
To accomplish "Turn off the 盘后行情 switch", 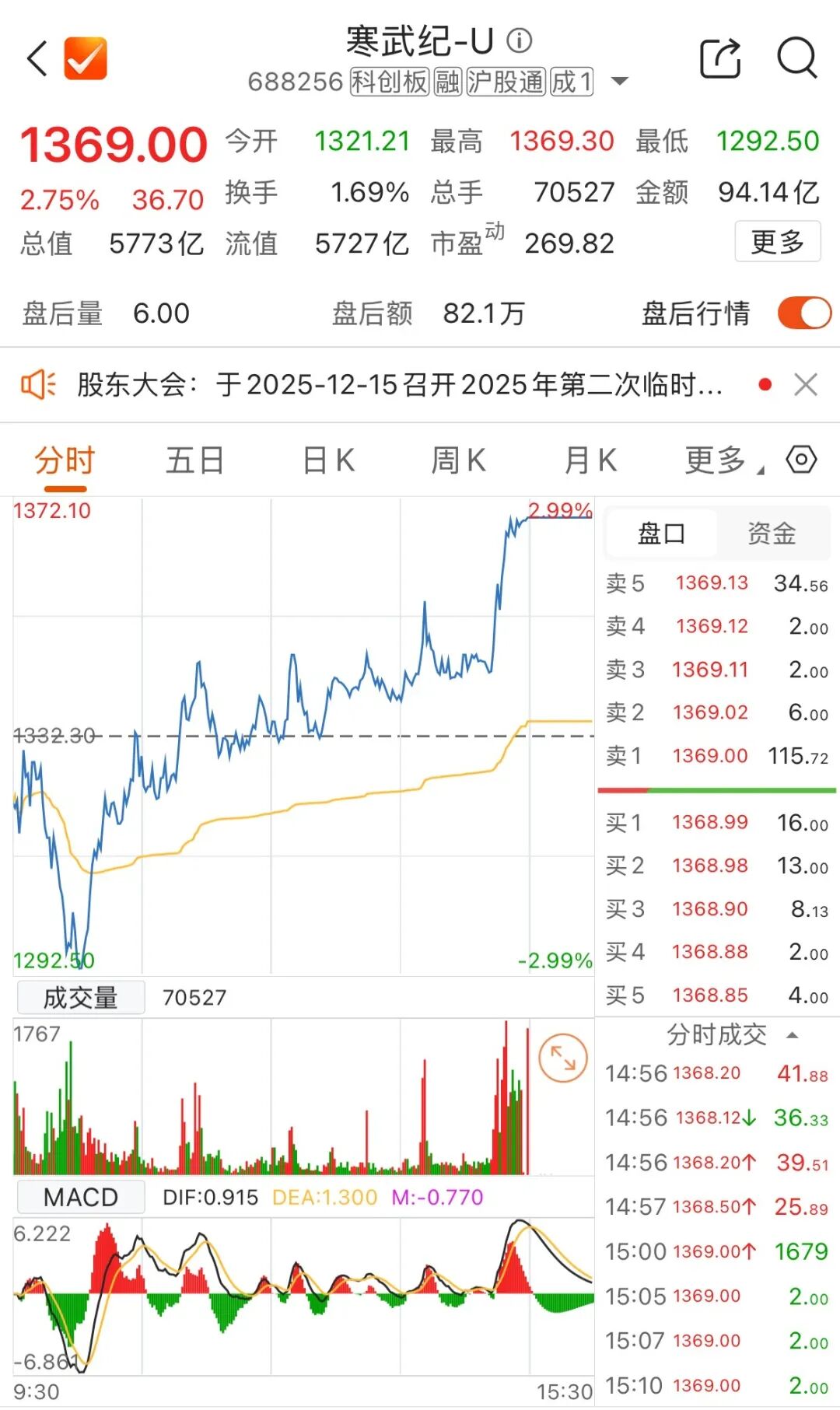I will (x=803, y=313).
